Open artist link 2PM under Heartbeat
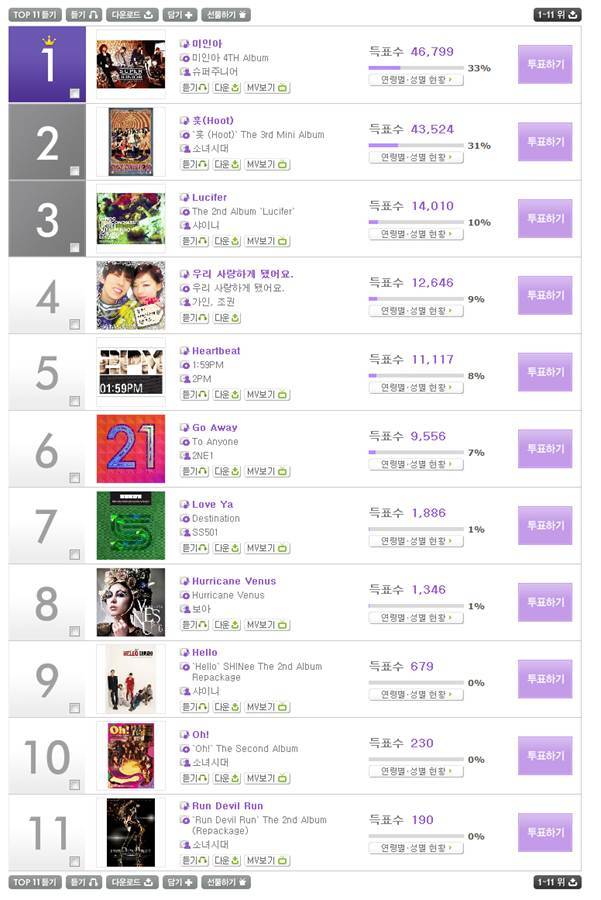 click(202, 380)
